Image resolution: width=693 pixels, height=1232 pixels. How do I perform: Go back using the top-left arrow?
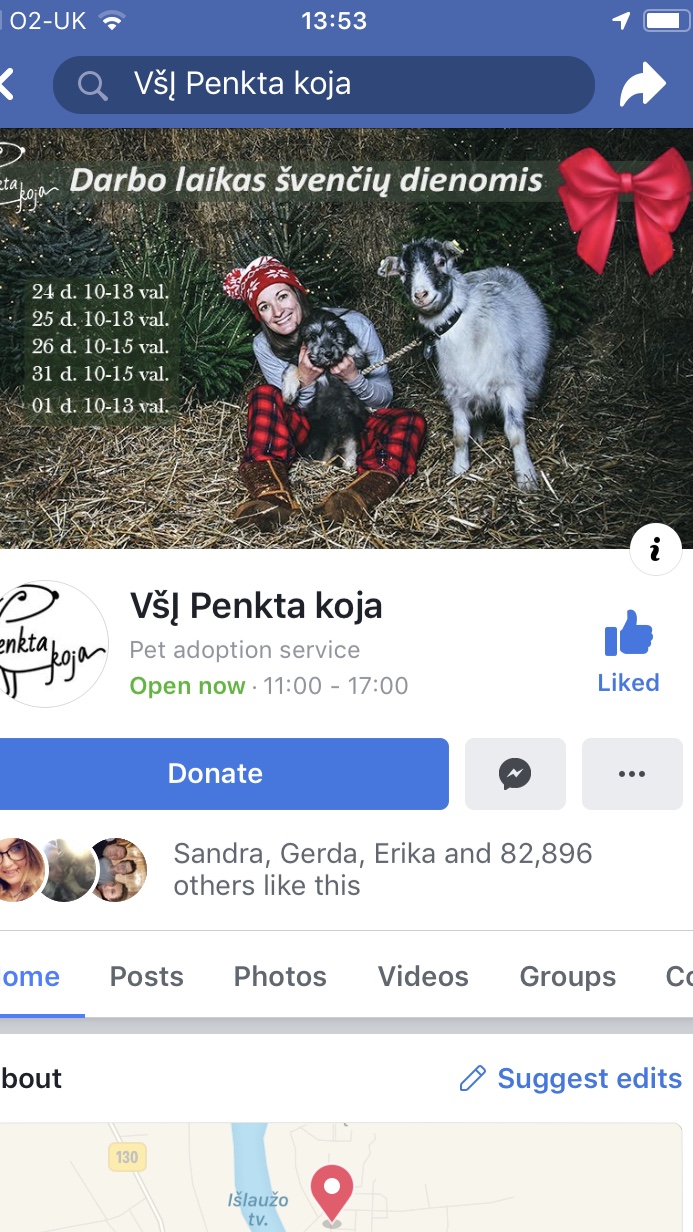click(x=8, y=85)
